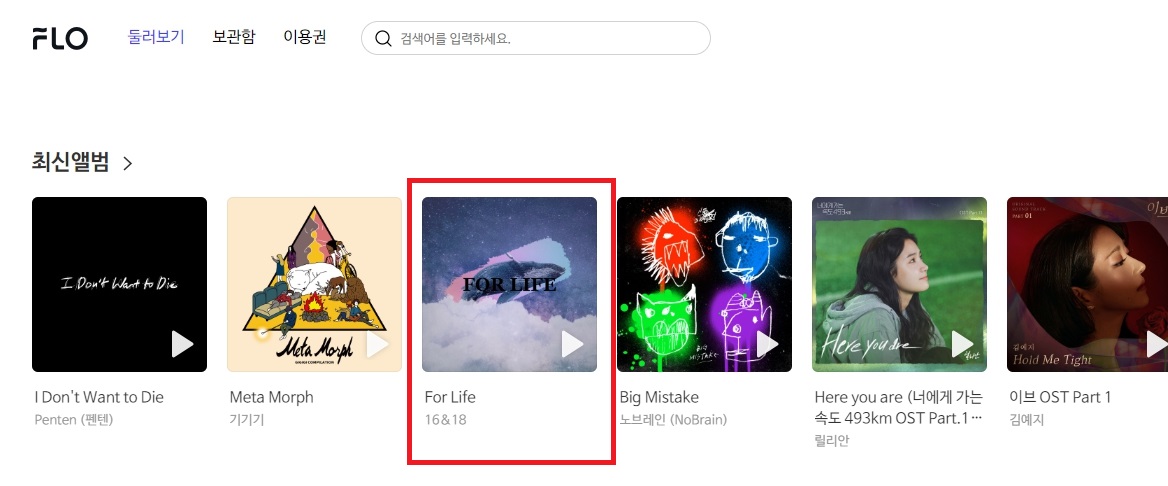Expand 최신앨범 section via the chevron
The height and width of the screenshot is (486, 1168).
[x=127, y=164]
